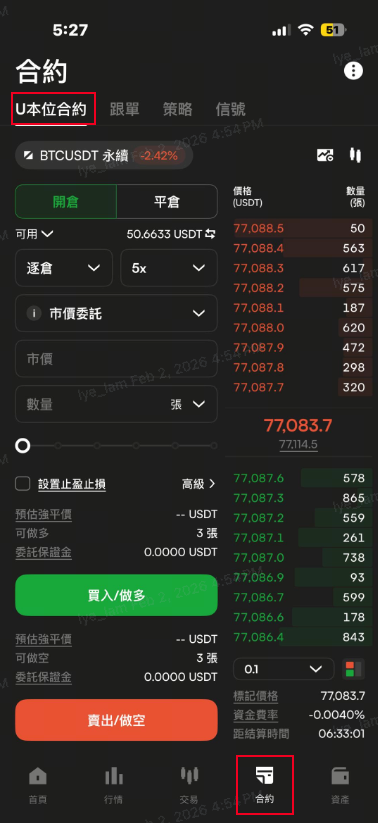The image size is (378, 823).
Task: Tap the orange 賣出/做空 button
Action: point(116,720)
